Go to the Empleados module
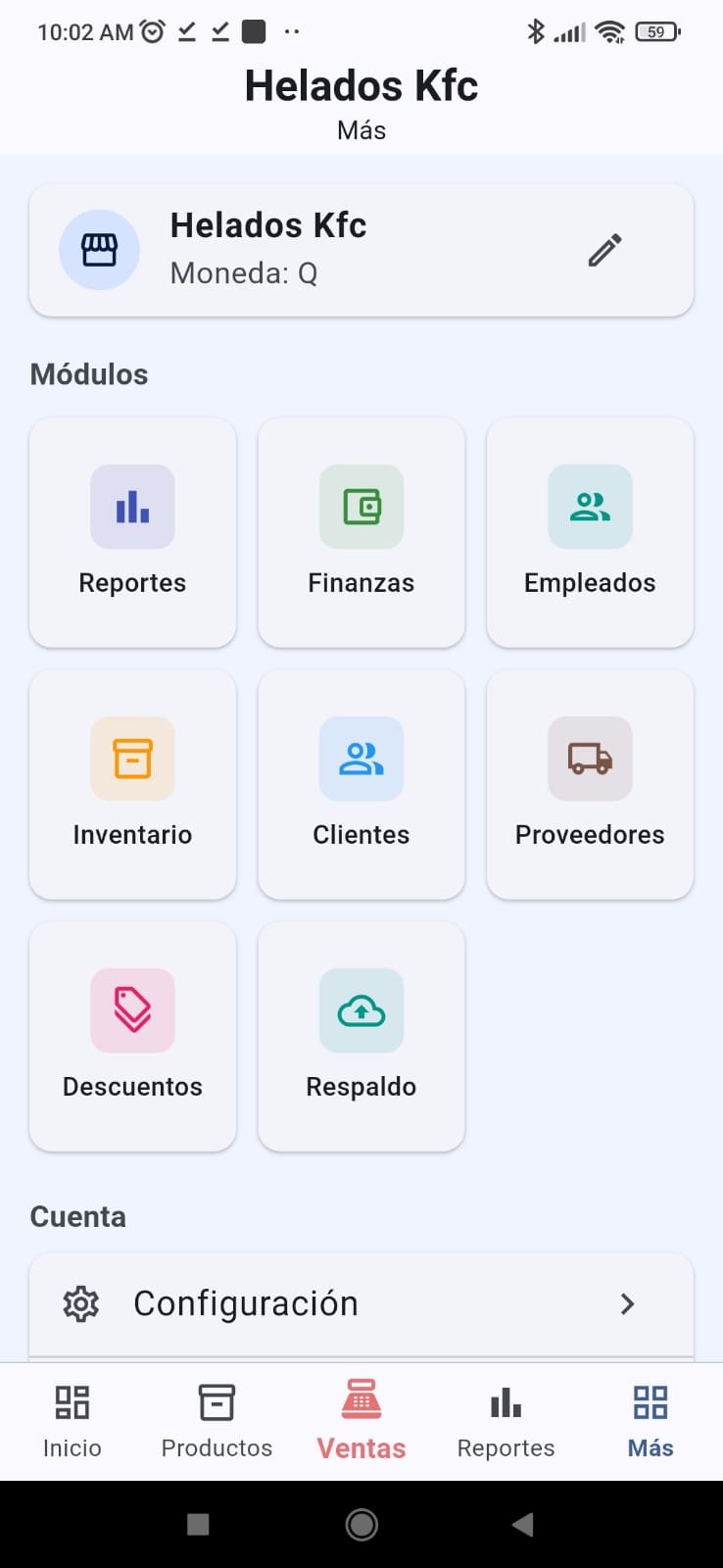Image resolution: width=723 pixels, height=1568 pixels. pos(590,533)
